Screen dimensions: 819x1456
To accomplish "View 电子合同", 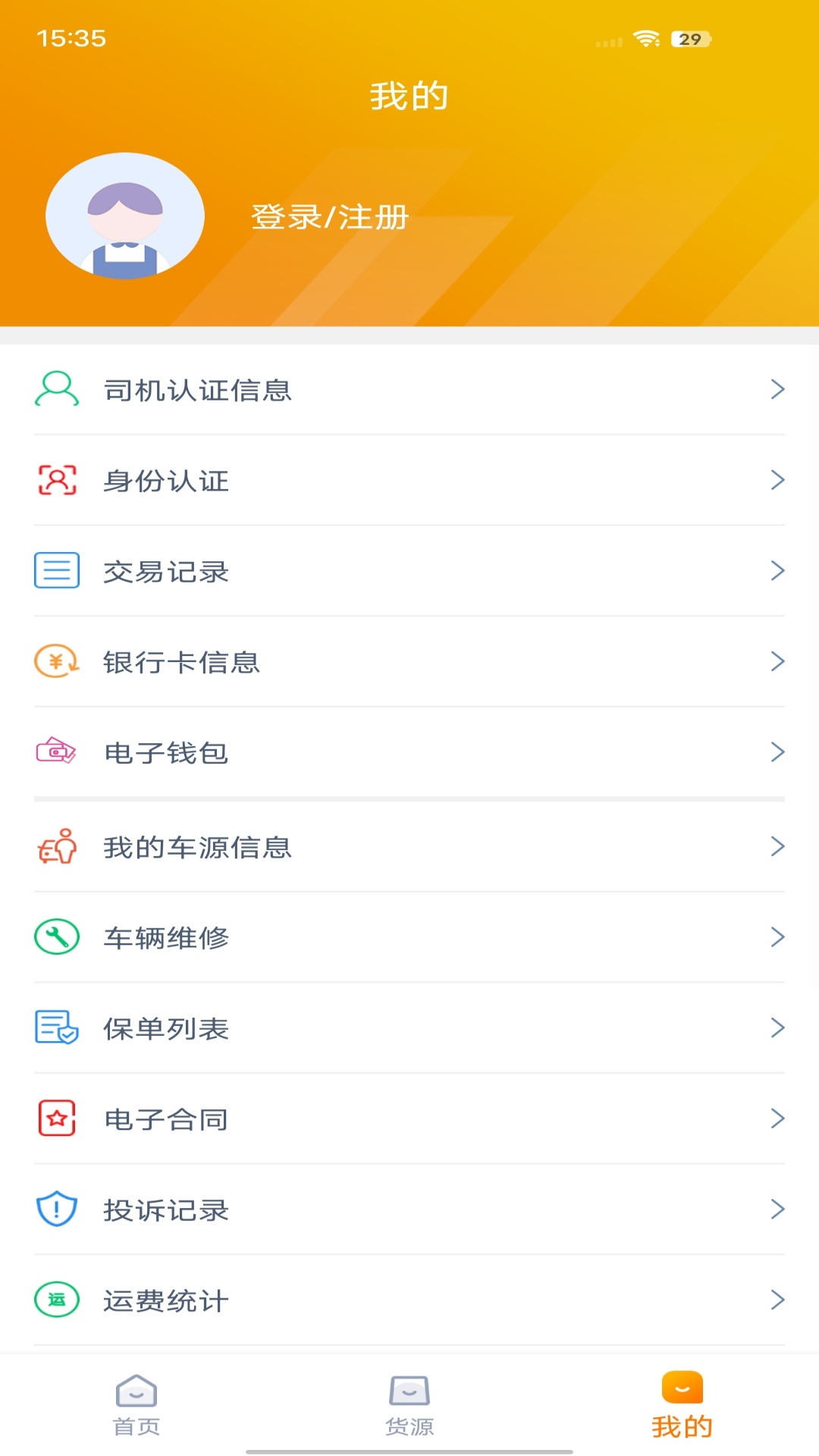I will click(409, 1119).
